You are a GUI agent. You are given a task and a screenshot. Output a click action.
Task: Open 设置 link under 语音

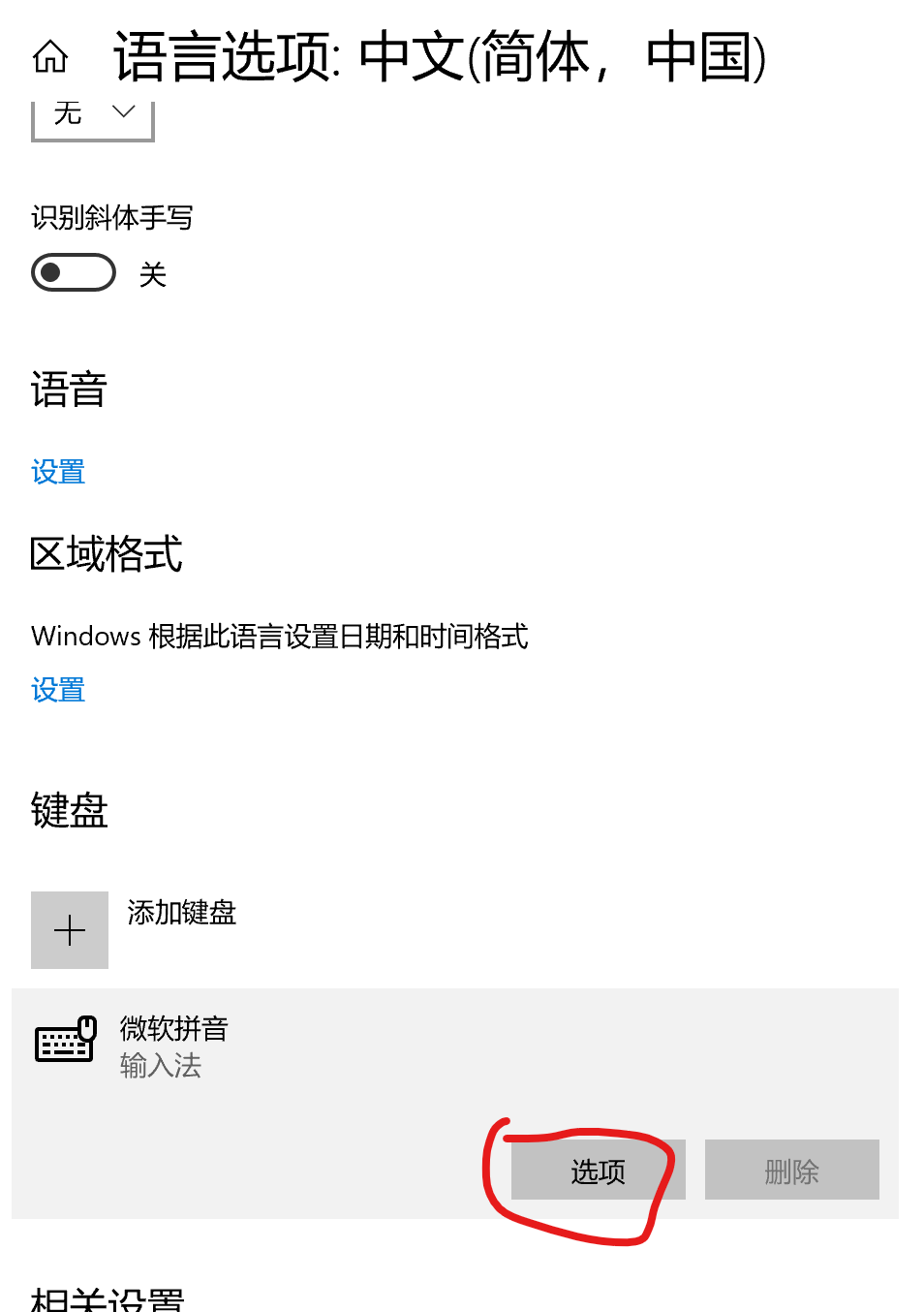coord(58,472)
